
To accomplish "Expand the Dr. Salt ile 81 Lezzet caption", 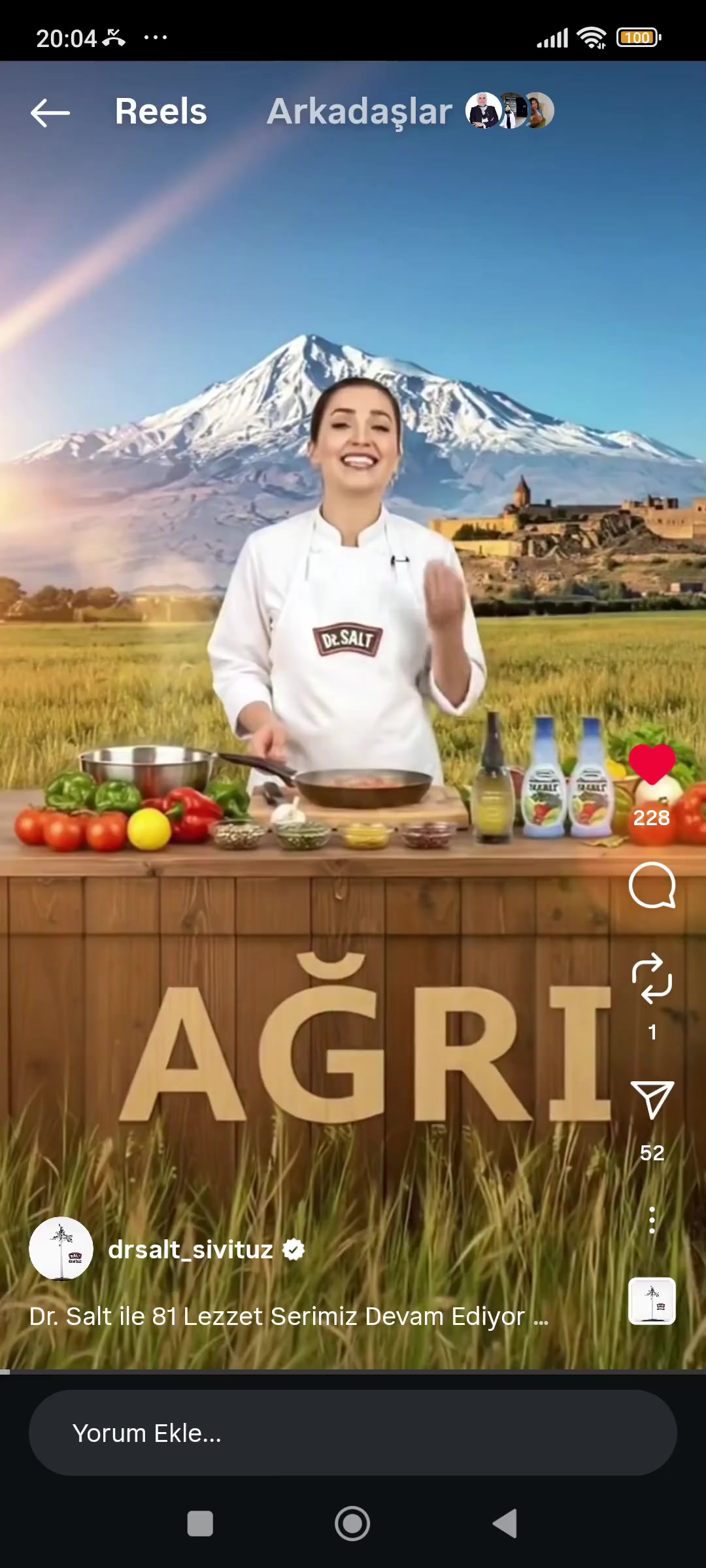I will 288,1316.
